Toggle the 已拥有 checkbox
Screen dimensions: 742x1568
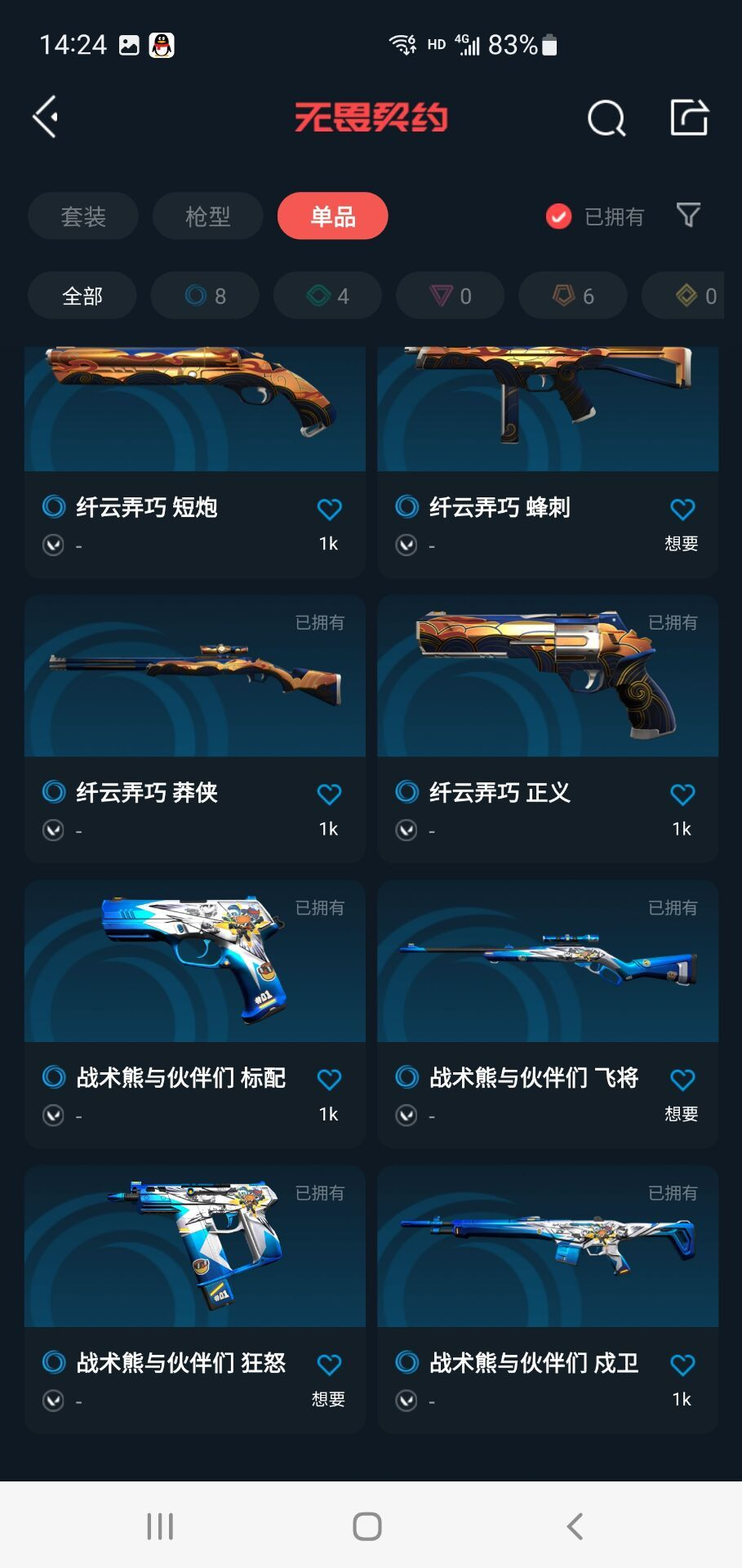click(x=558, y=216)
